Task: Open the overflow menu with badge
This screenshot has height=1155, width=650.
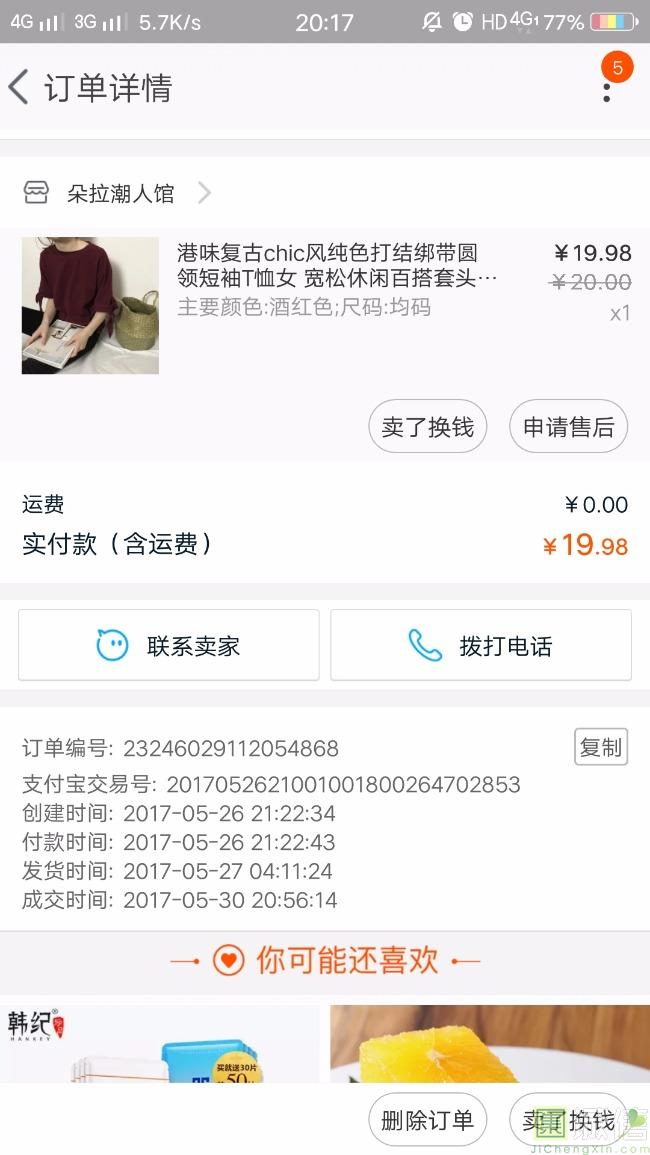Action: [x=606, y=87]
